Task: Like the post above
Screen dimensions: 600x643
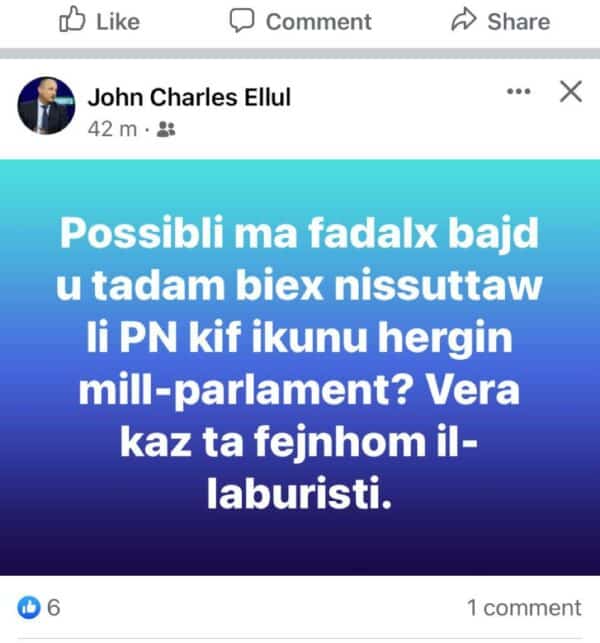Action: 99,20
